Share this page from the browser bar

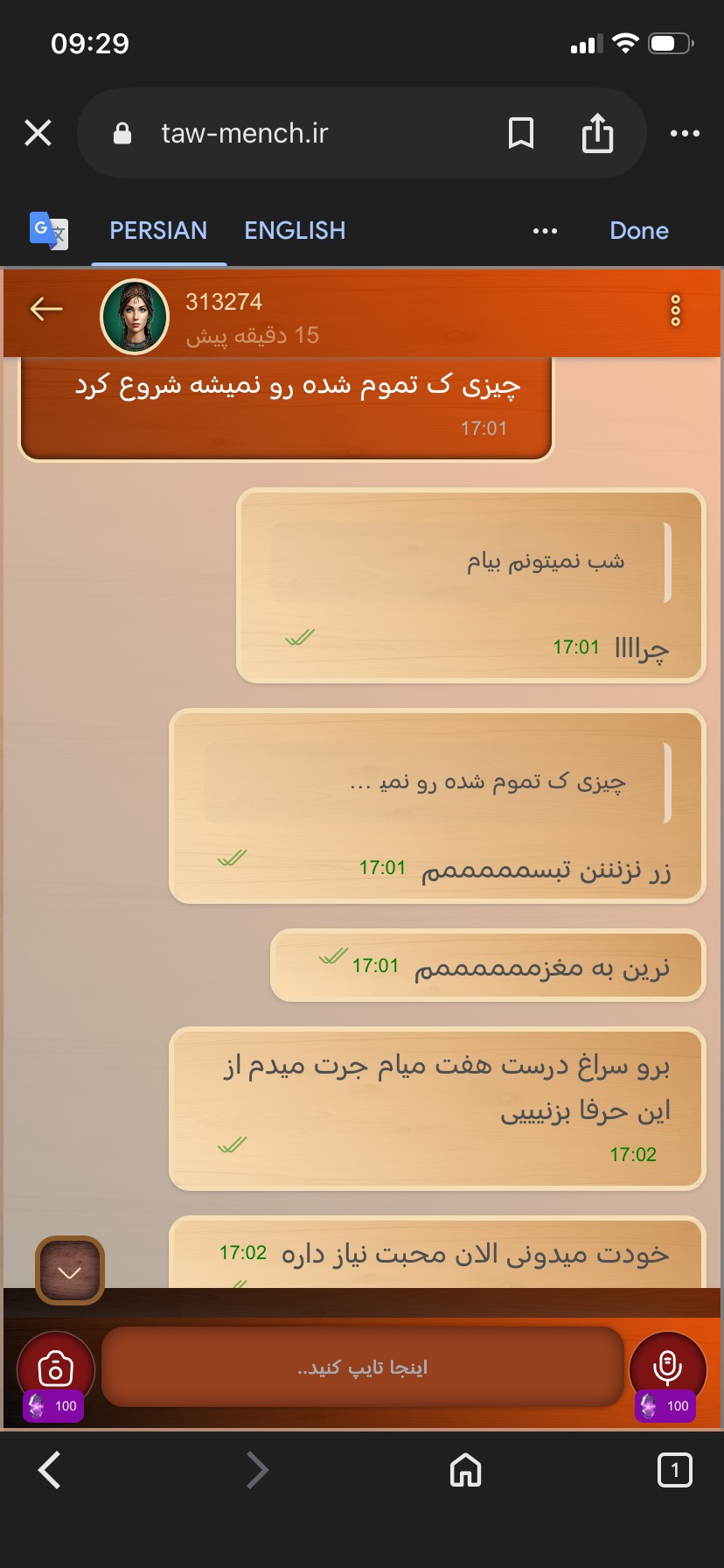coord(597,133)
